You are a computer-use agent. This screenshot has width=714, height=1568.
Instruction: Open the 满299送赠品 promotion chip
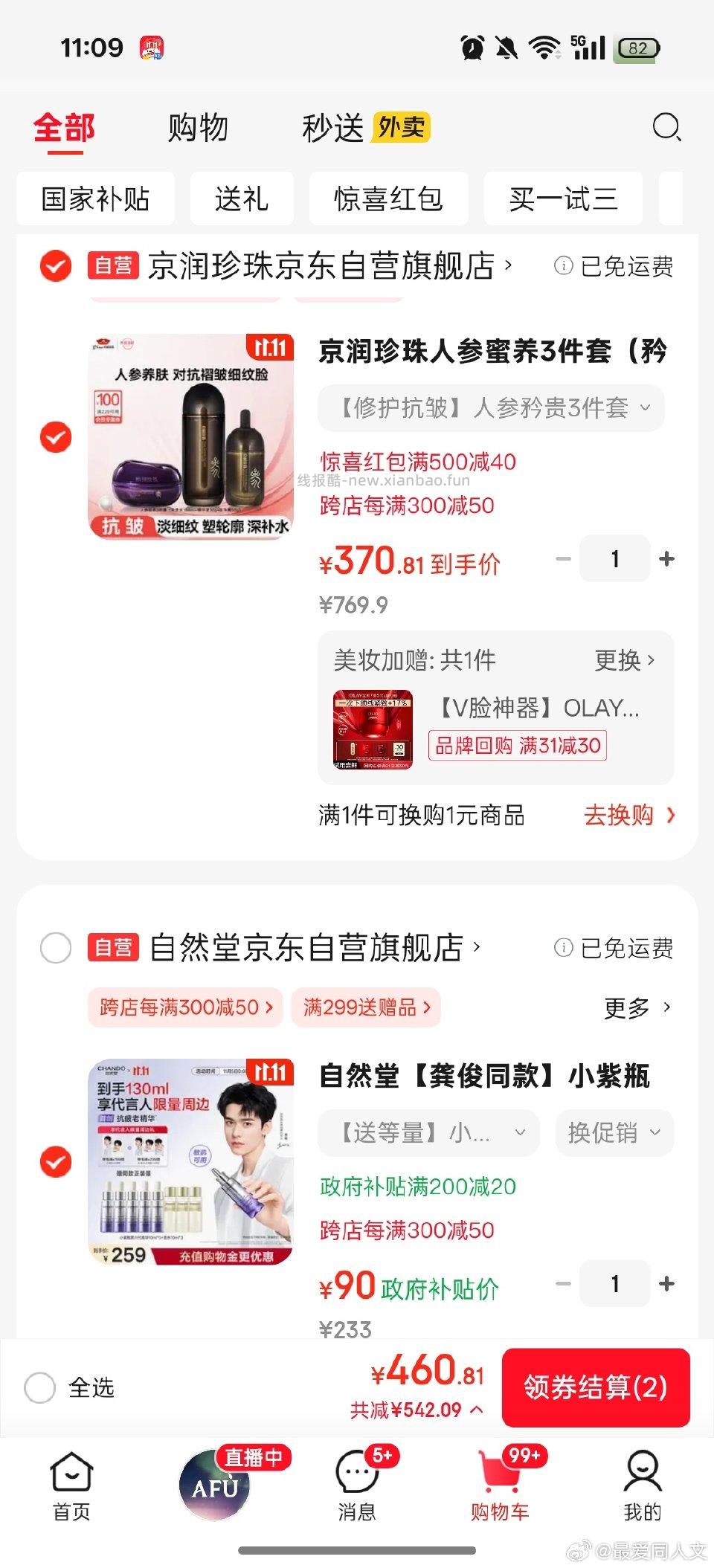tap(366, 1007)
